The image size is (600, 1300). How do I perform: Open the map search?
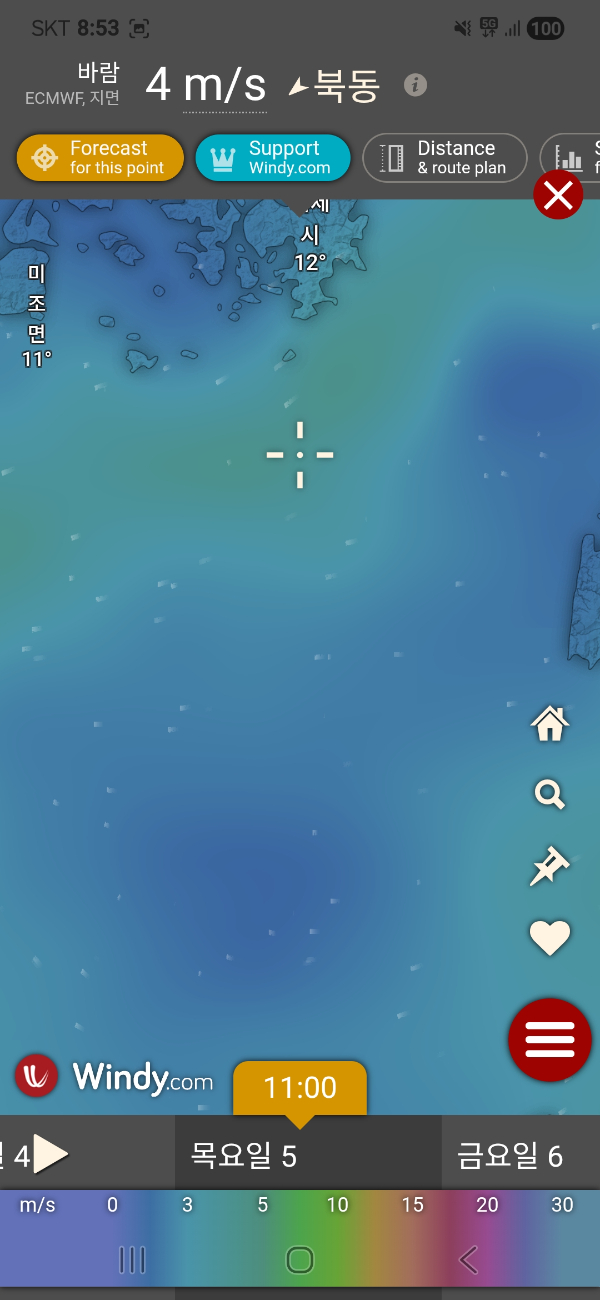[550, 795]
